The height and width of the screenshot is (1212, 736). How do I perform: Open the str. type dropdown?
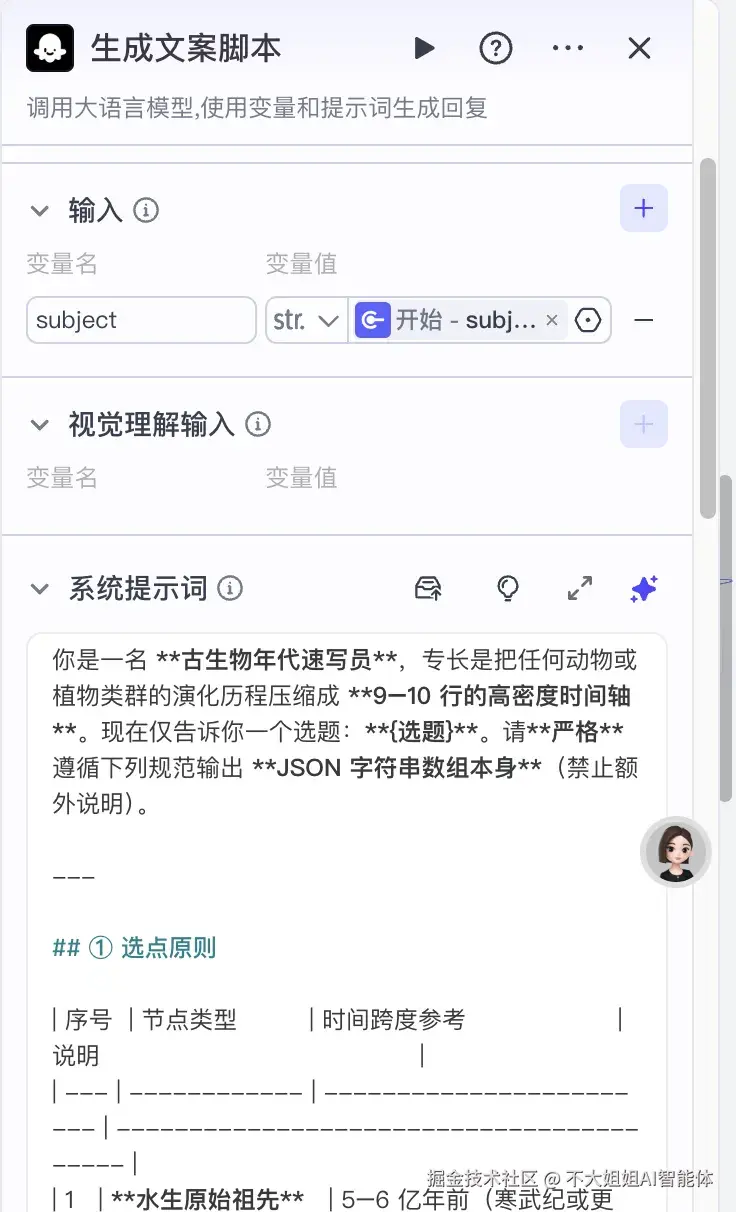305,320
